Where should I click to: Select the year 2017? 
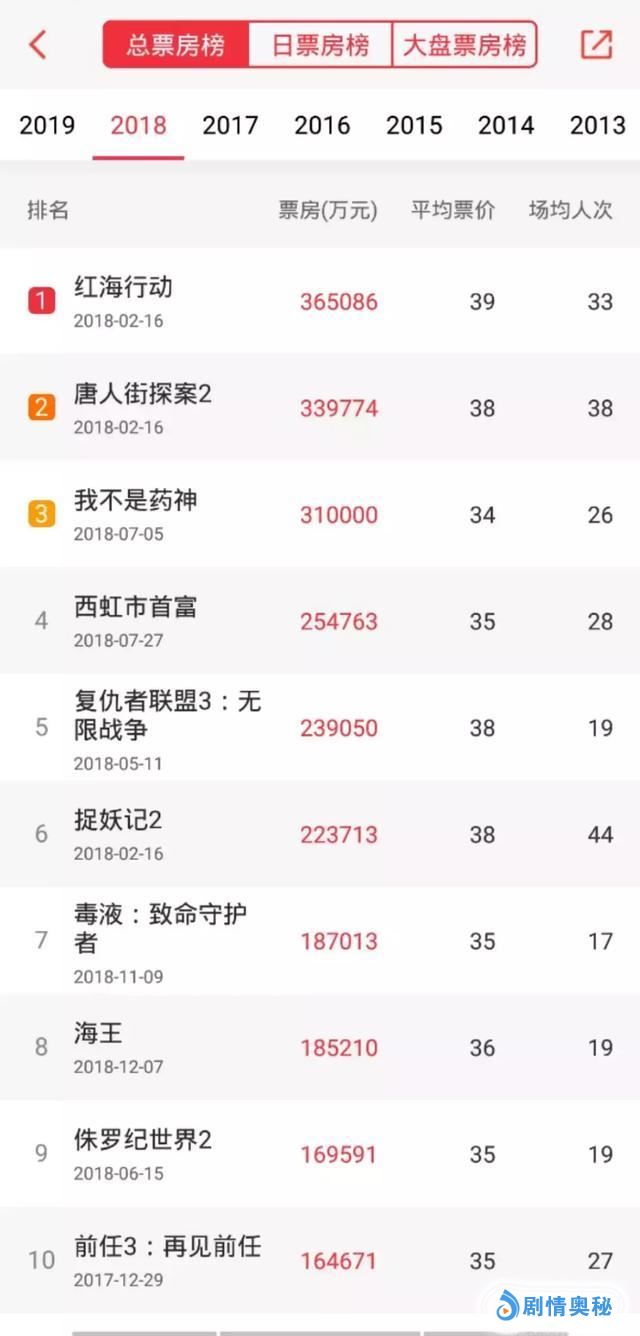pyautogui.click(x=230, y=125)
